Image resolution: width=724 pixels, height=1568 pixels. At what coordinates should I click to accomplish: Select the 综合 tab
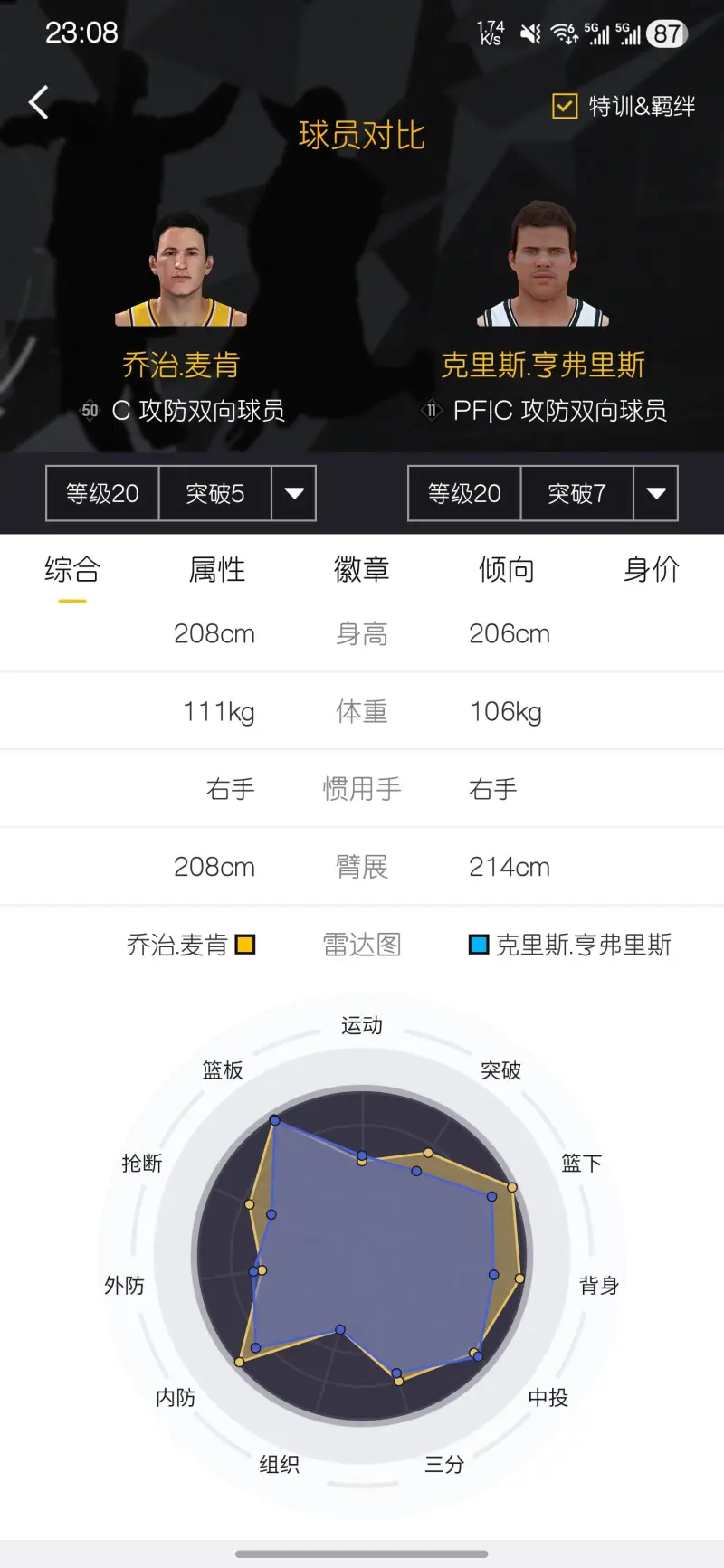tap(72, 570)
